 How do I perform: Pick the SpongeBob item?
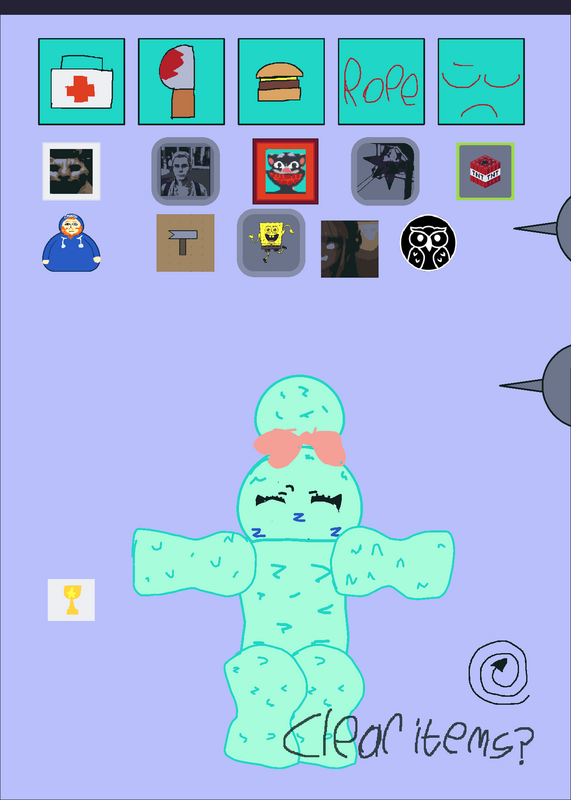click(x=271, y=243)
